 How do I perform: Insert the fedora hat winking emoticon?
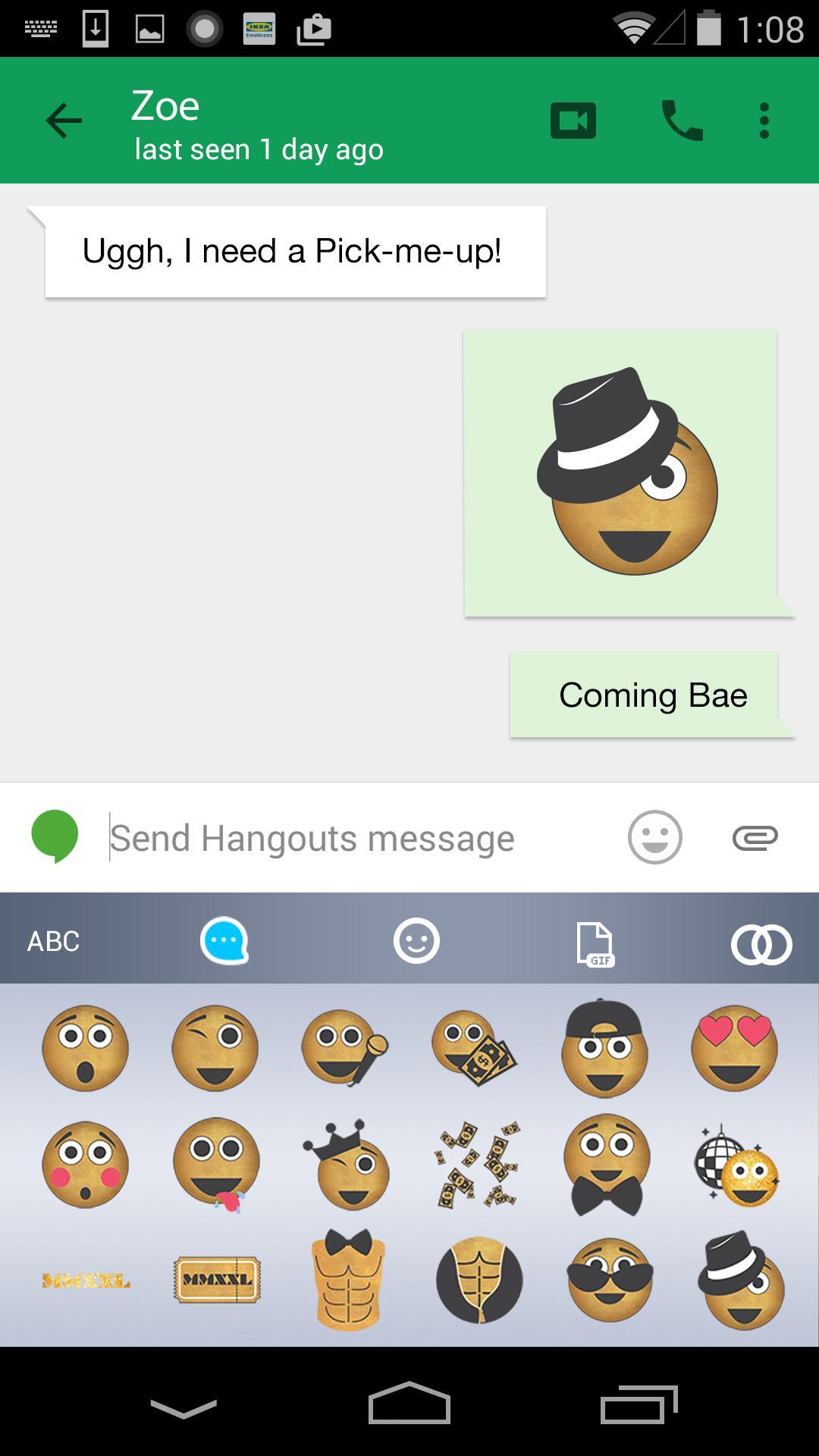(x=741, y=1280)
